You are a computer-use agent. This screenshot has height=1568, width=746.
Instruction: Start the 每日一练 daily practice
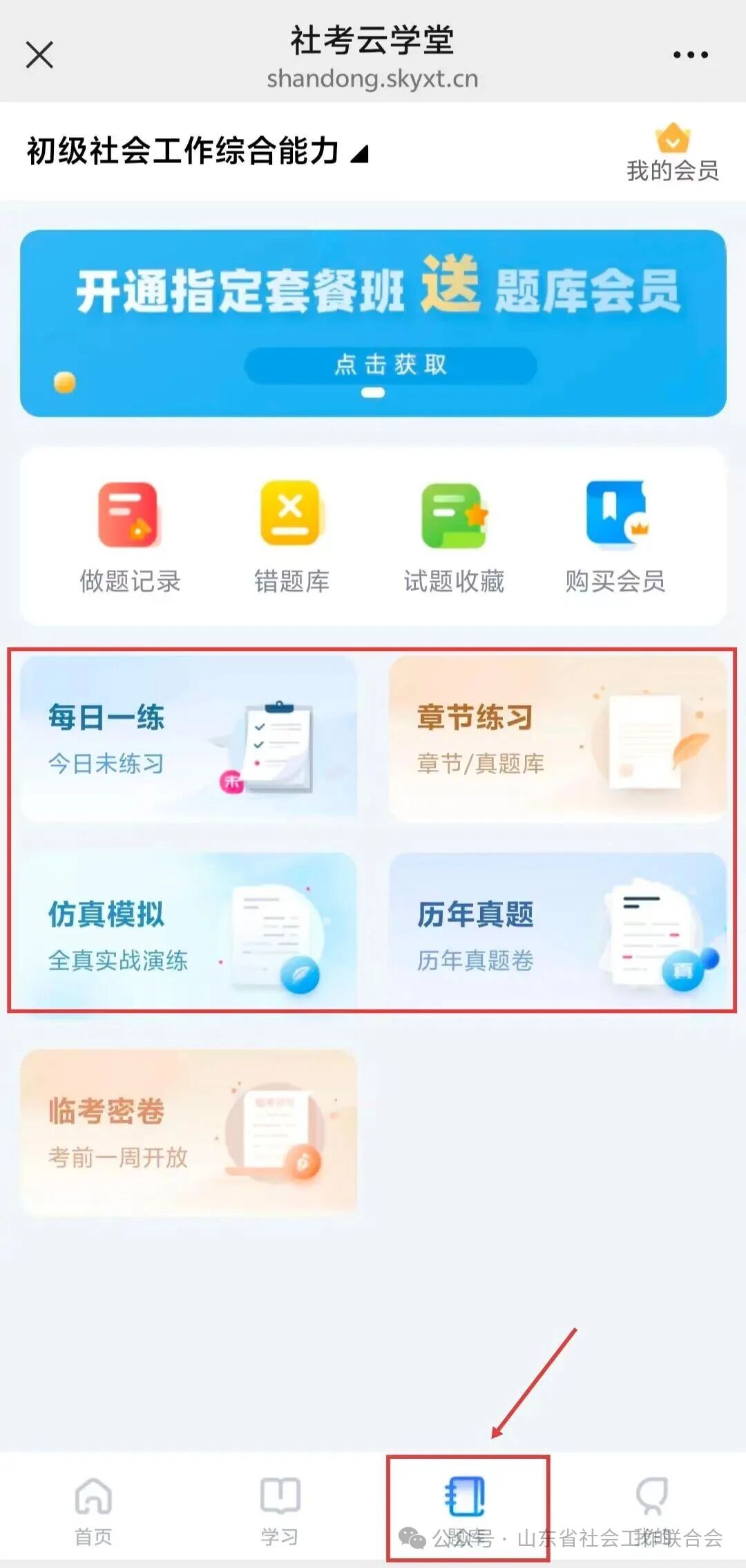(x=188, y=738)
